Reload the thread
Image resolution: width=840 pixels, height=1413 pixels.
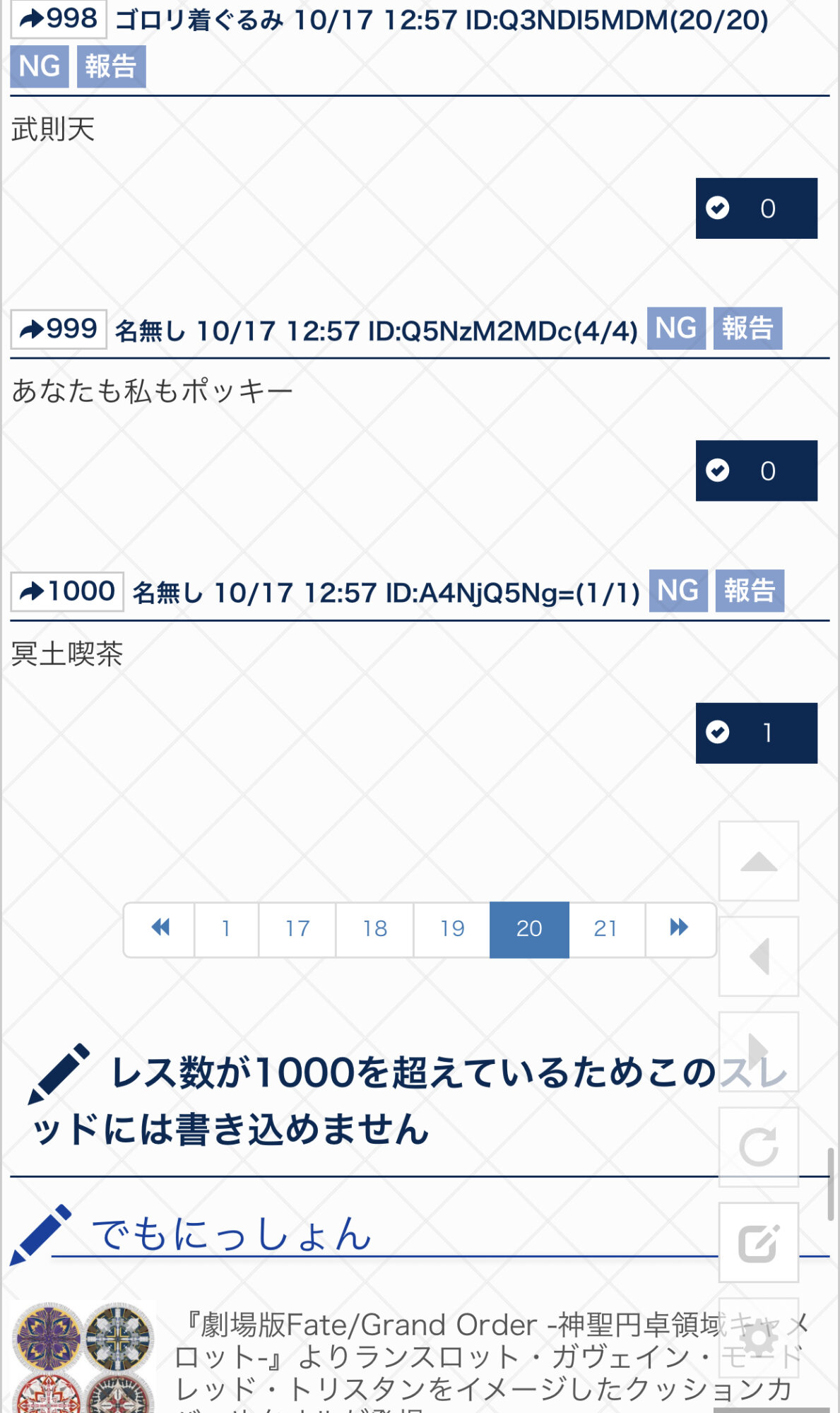click(x=759, y=1147)
